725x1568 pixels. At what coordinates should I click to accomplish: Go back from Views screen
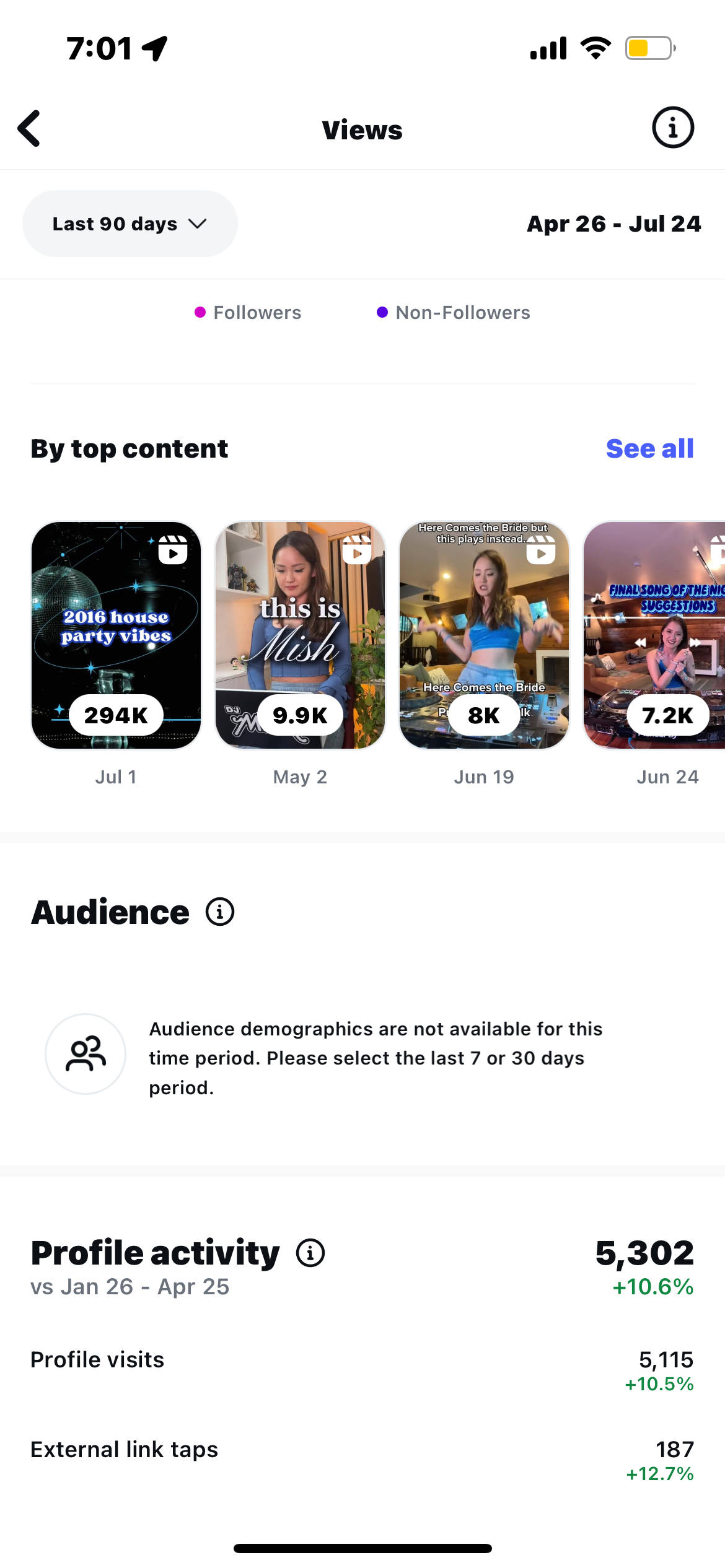coord(30,129)
